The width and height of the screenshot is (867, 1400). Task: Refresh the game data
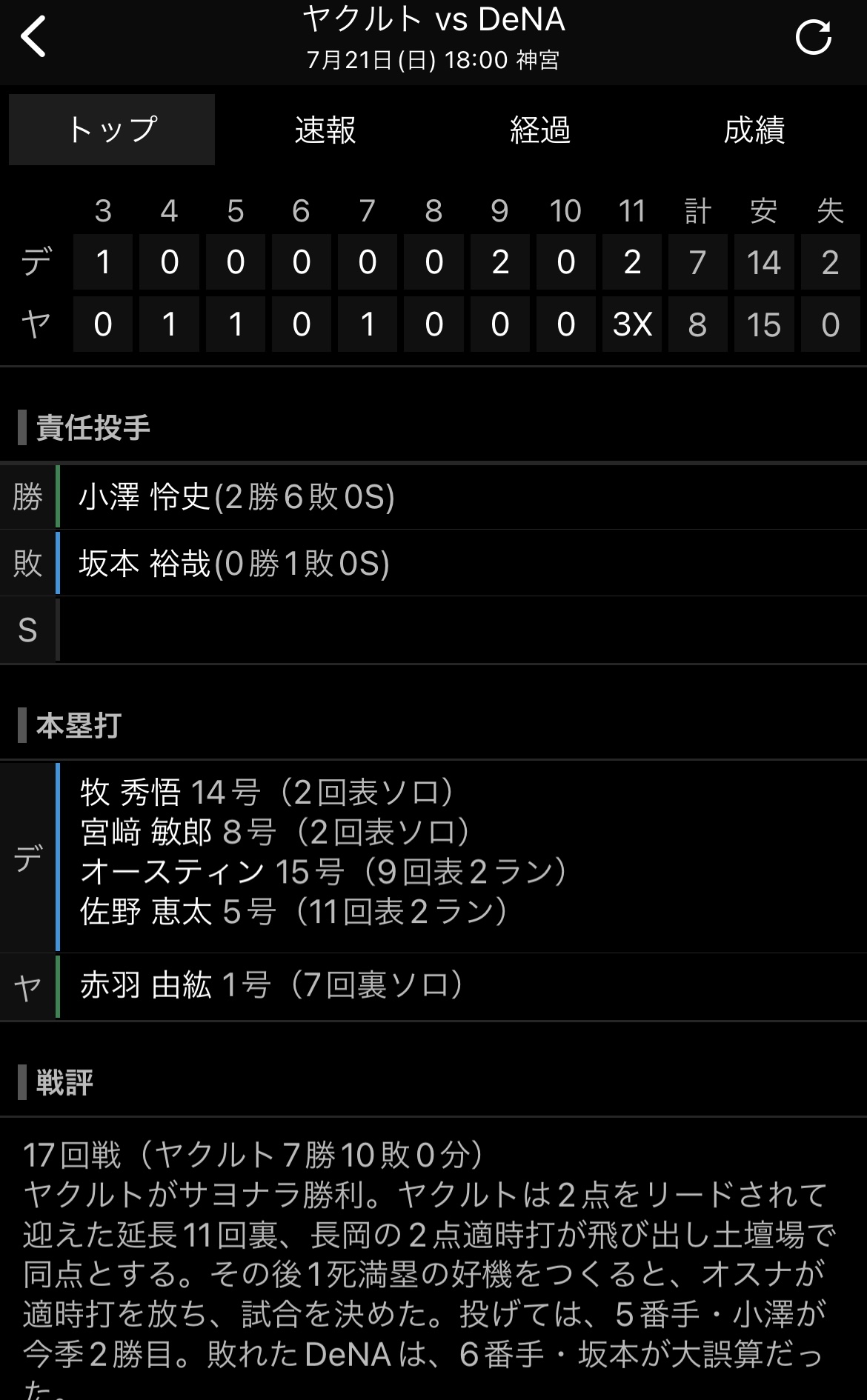813,37
